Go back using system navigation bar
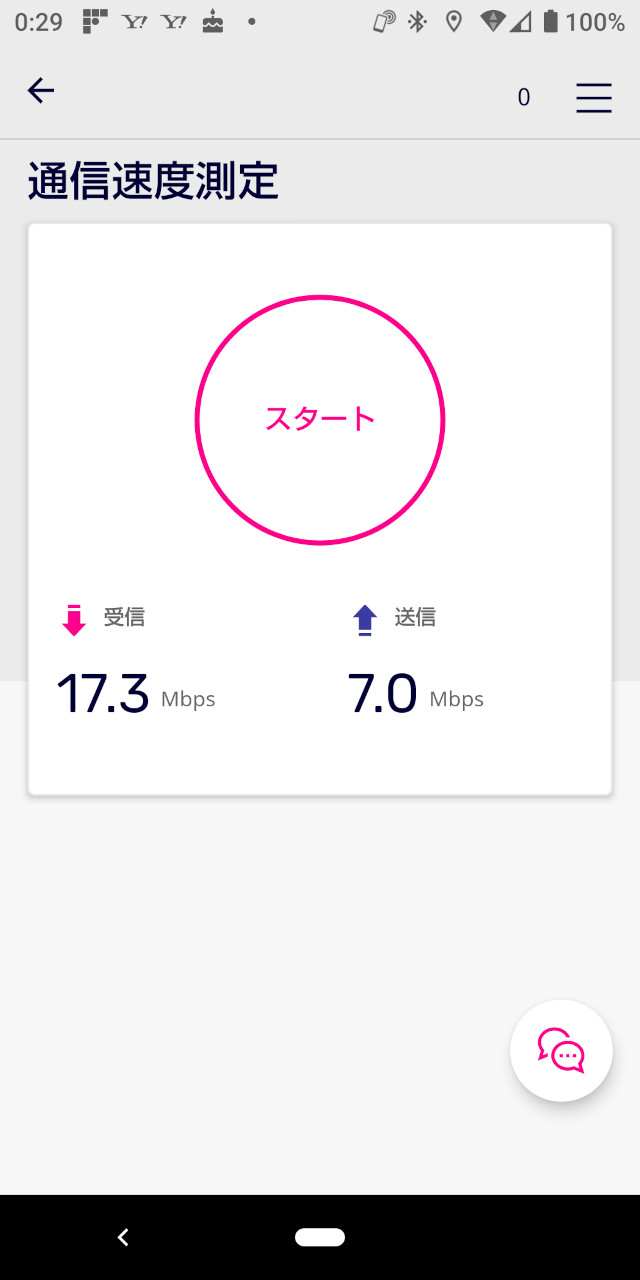640x1280 pixels. point(123,1238)
